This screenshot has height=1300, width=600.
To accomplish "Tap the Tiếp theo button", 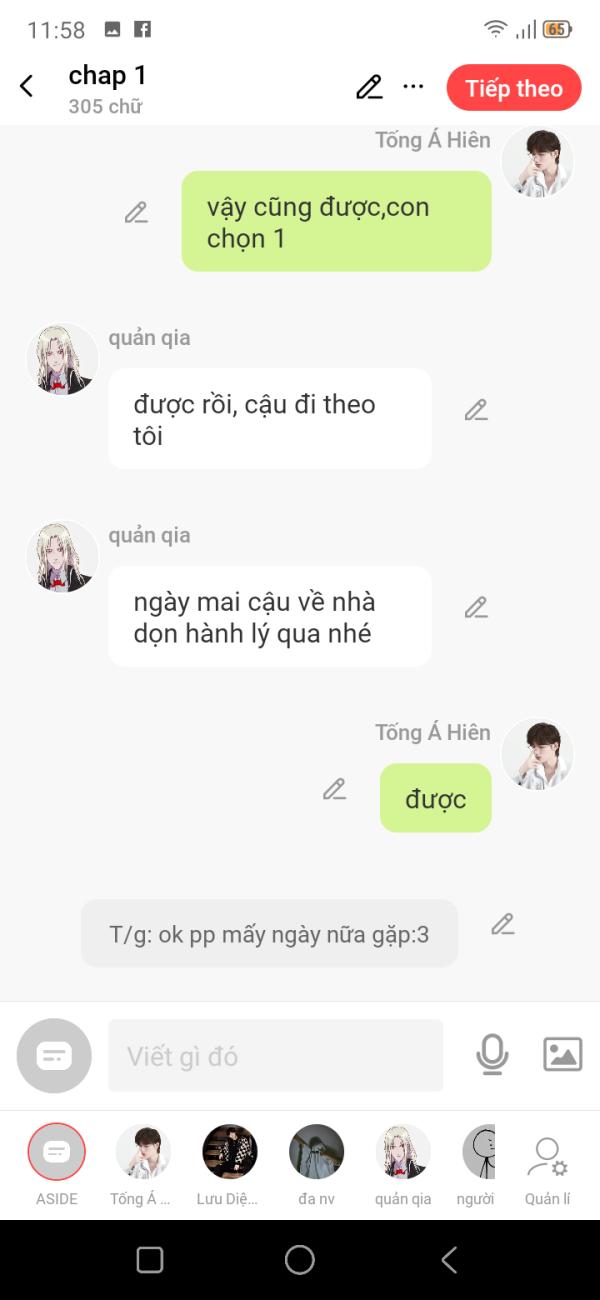I will (513, 88).
